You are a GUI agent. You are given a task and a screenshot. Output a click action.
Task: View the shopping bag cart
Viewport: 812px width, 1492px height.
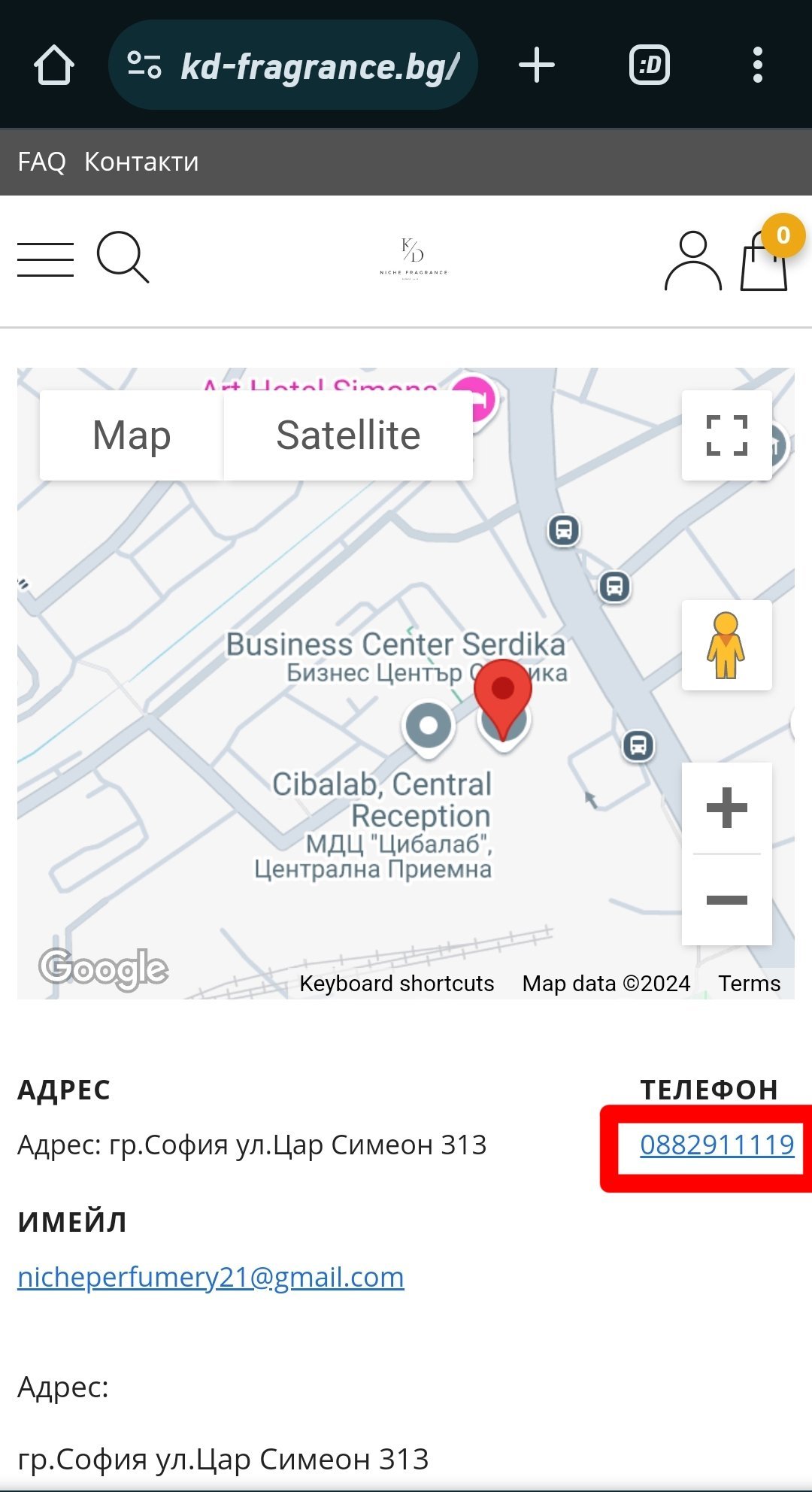(x=764, y=260)
